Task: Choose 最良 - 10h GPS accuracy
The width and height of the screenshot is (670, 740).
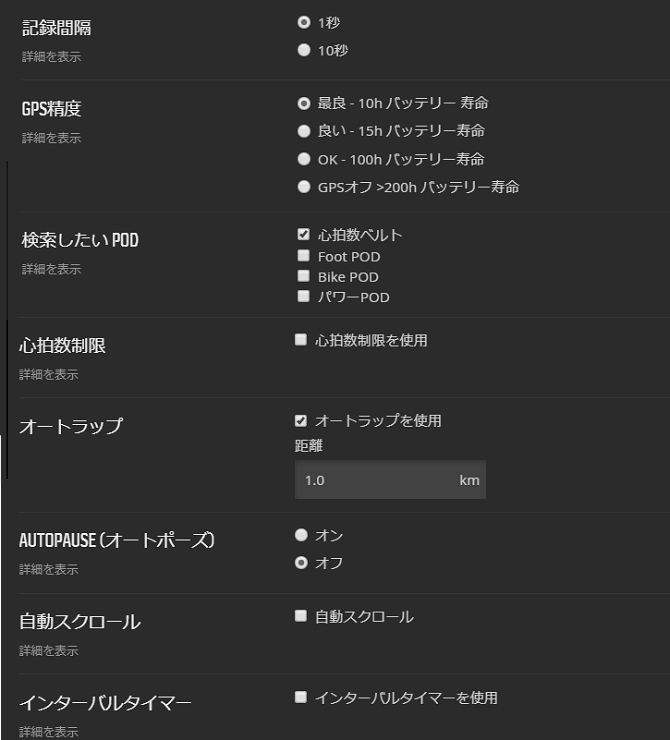Action: click(304, 103)
